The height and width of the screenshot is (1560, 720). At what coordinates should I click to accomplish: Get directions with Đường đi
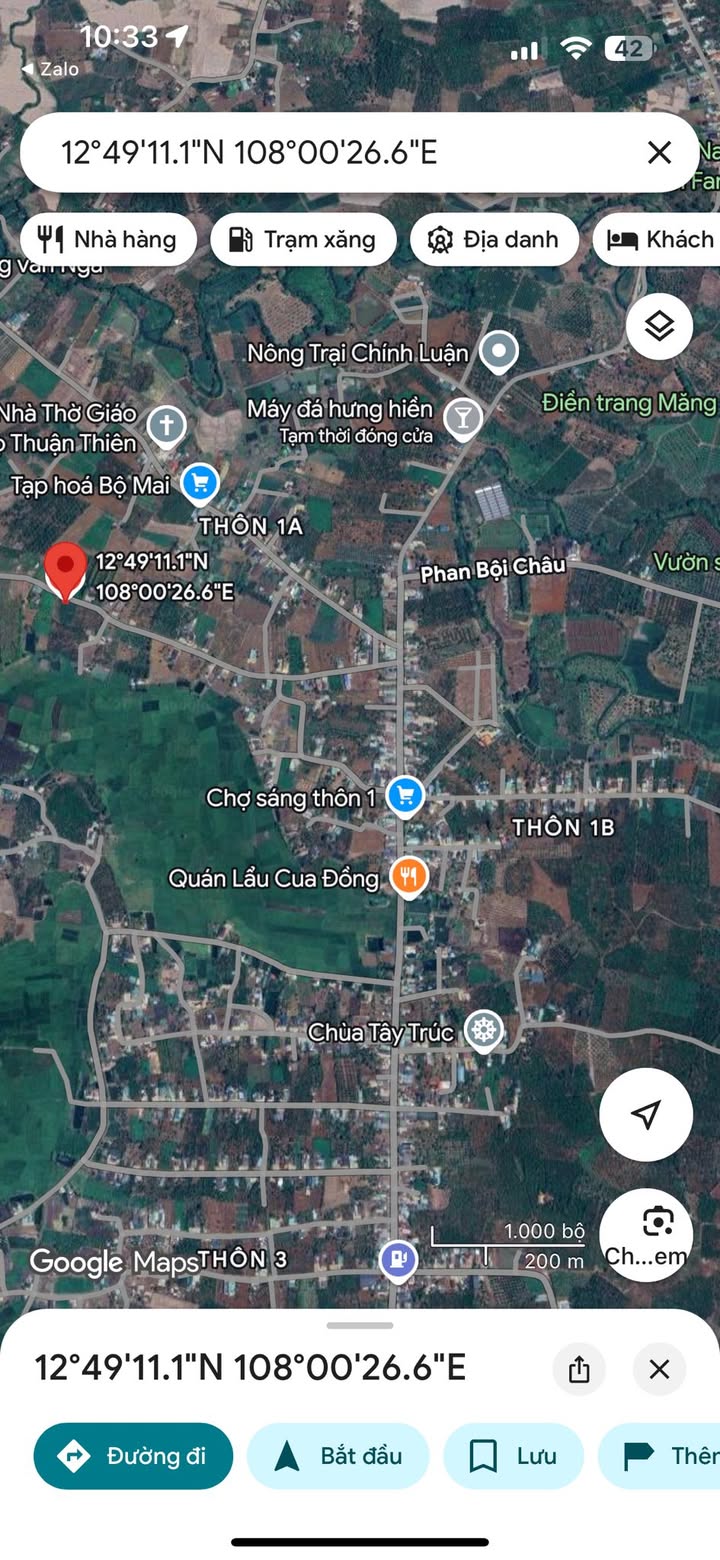pyautogui.click(x=133, y=1456)
